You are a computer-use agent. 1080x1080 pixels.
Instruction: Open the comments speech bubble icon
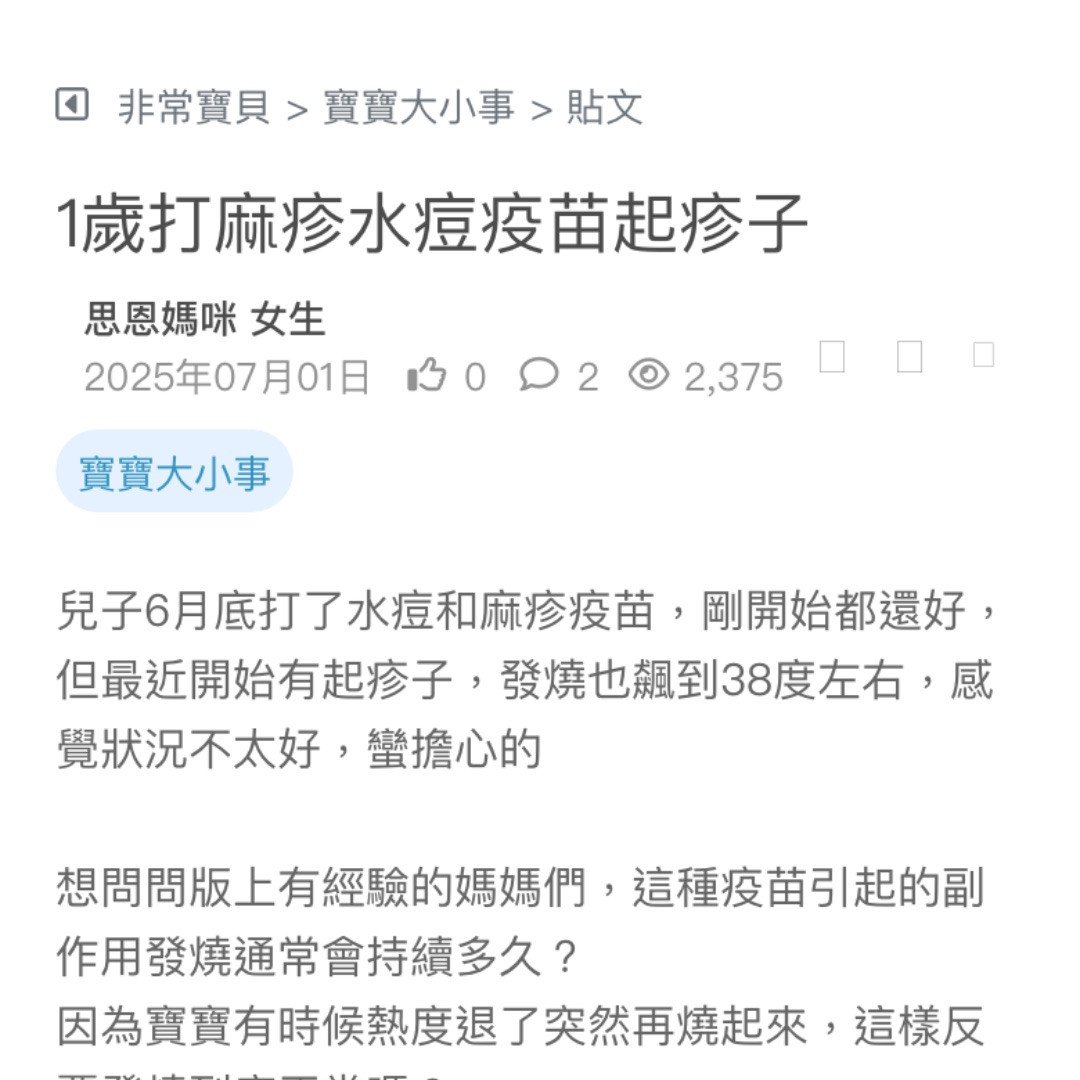[539, 375]
